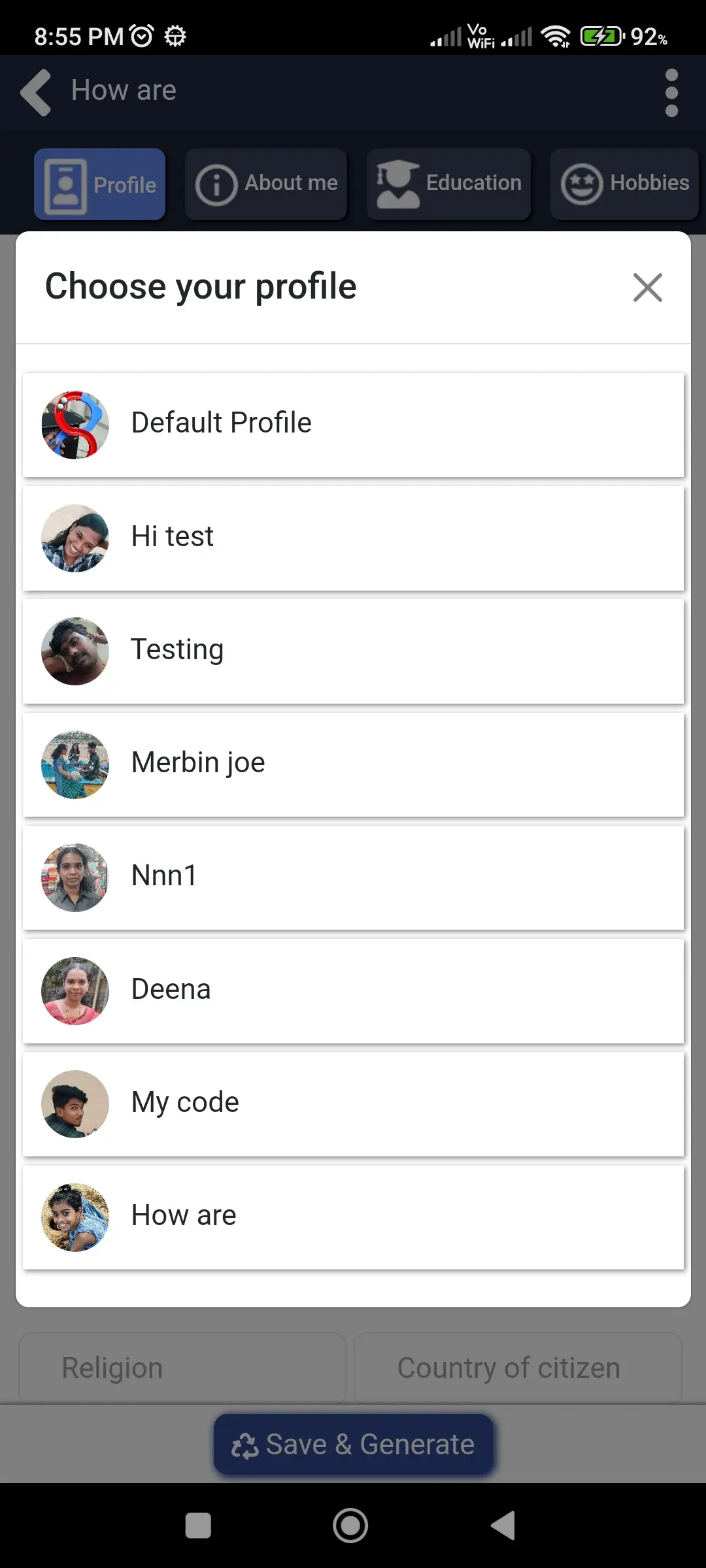Choose the Deena profile
This screenshot has width=706, height=1568.
(x=353, y=989)
